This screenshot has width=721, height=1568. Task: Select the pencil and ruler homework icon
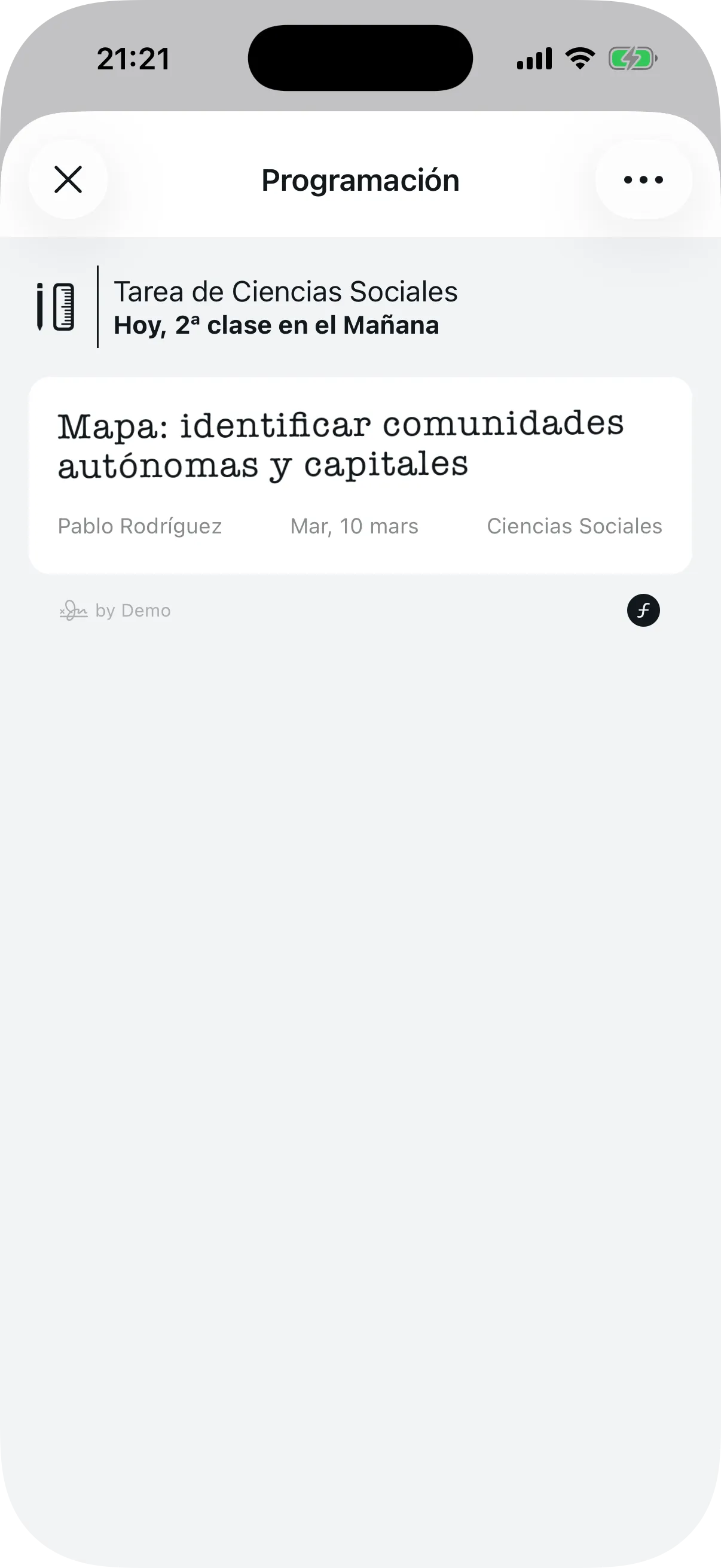point(56,307)
